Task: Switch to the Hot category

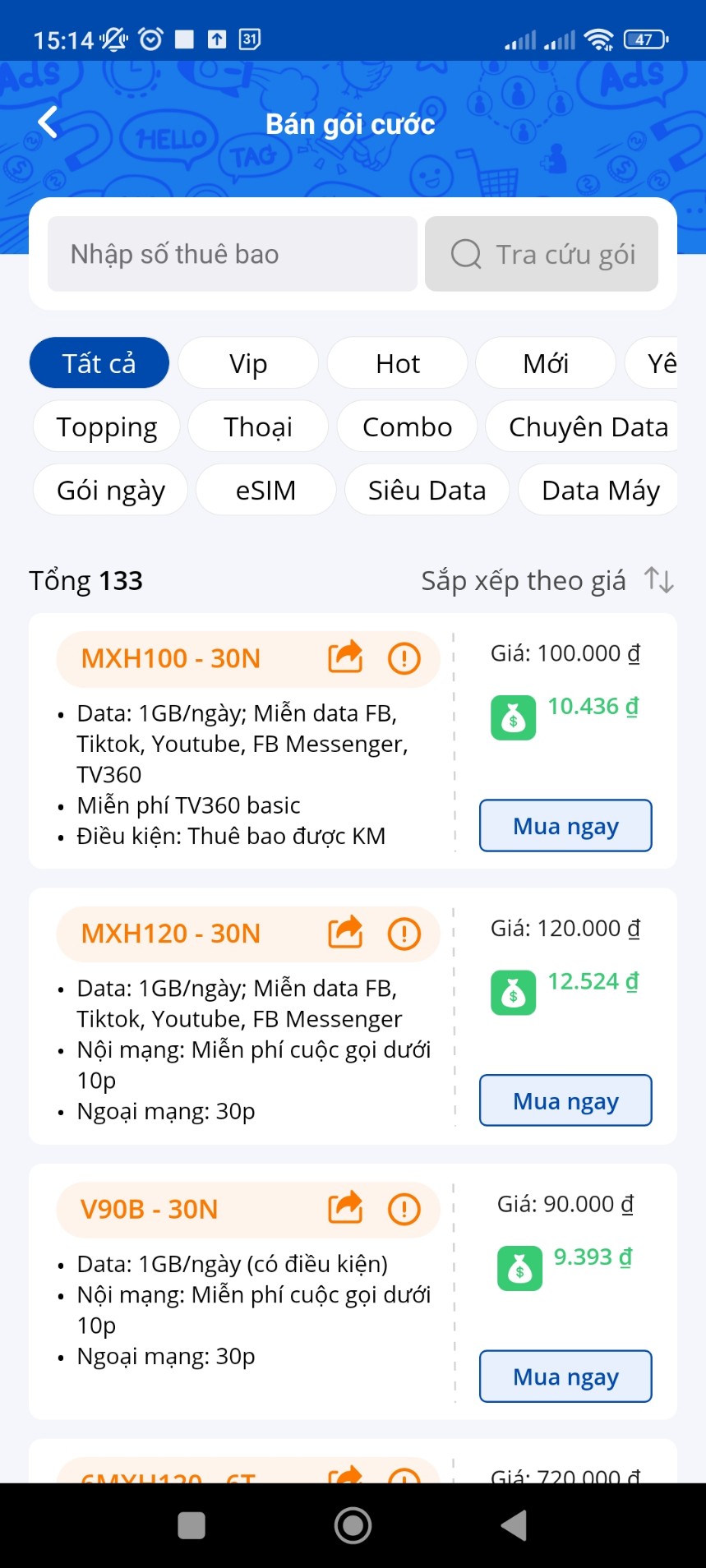Action: click(x=398, y=363)
